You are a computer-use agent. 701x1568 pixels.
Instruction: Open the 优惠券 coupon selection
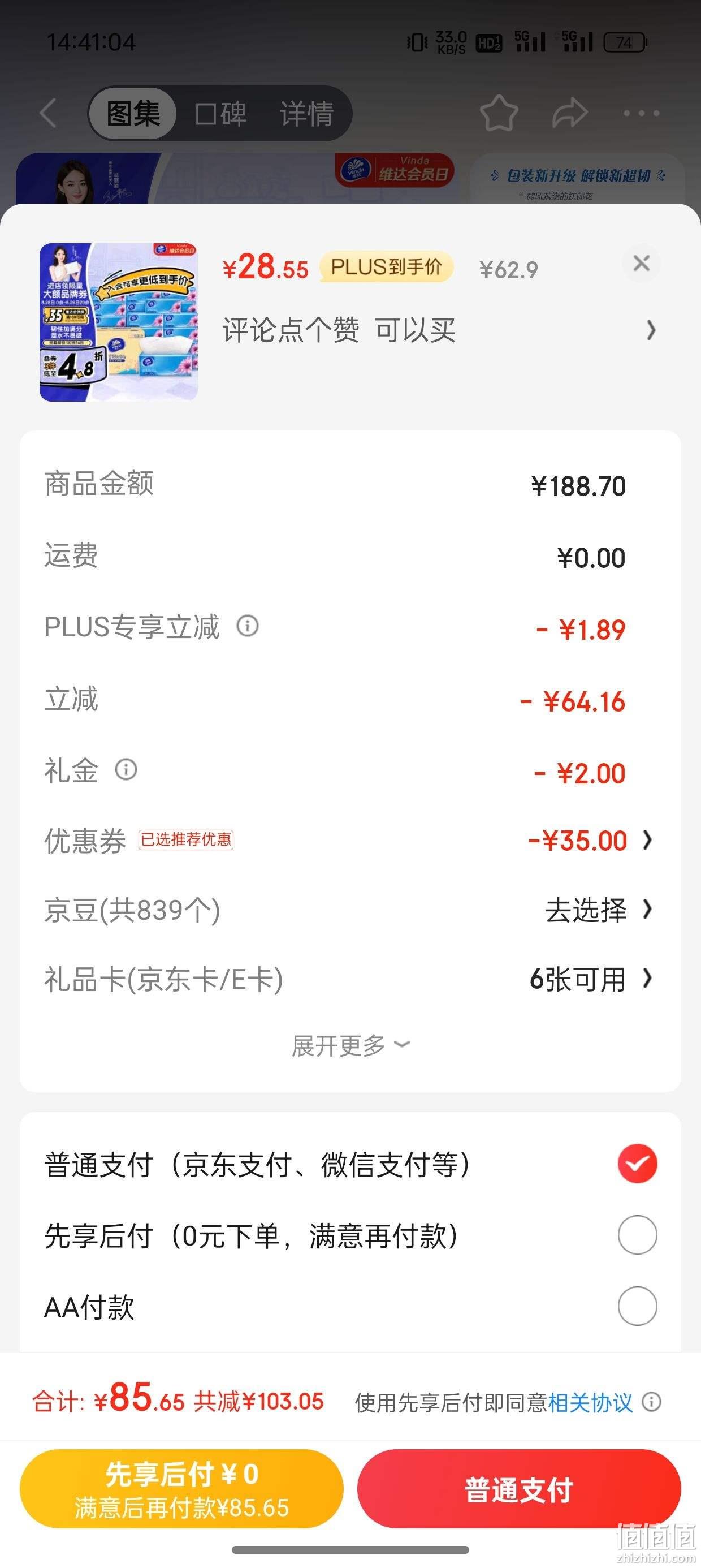pyautogui.click(x=350, y=841)
